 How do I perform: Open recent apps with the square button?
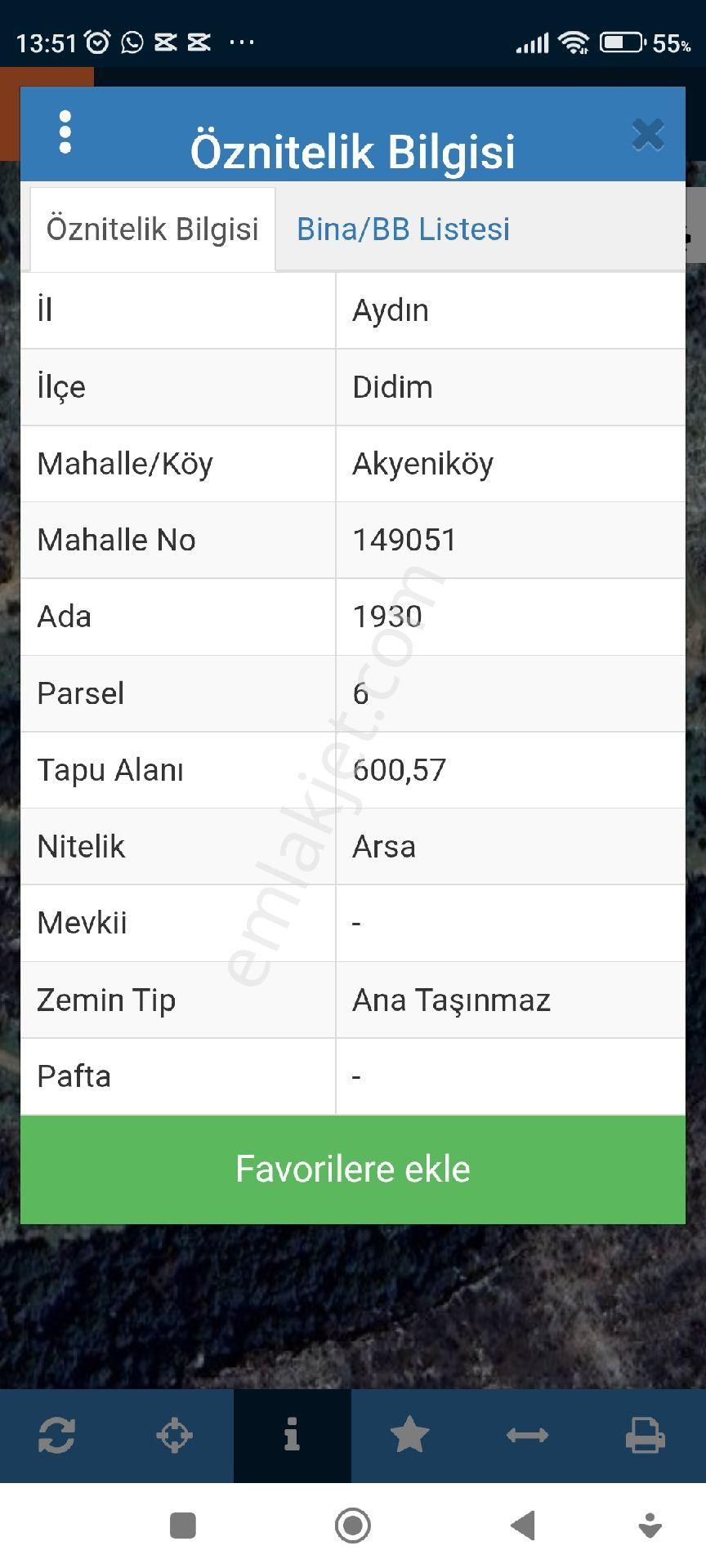coord(181,1526)
